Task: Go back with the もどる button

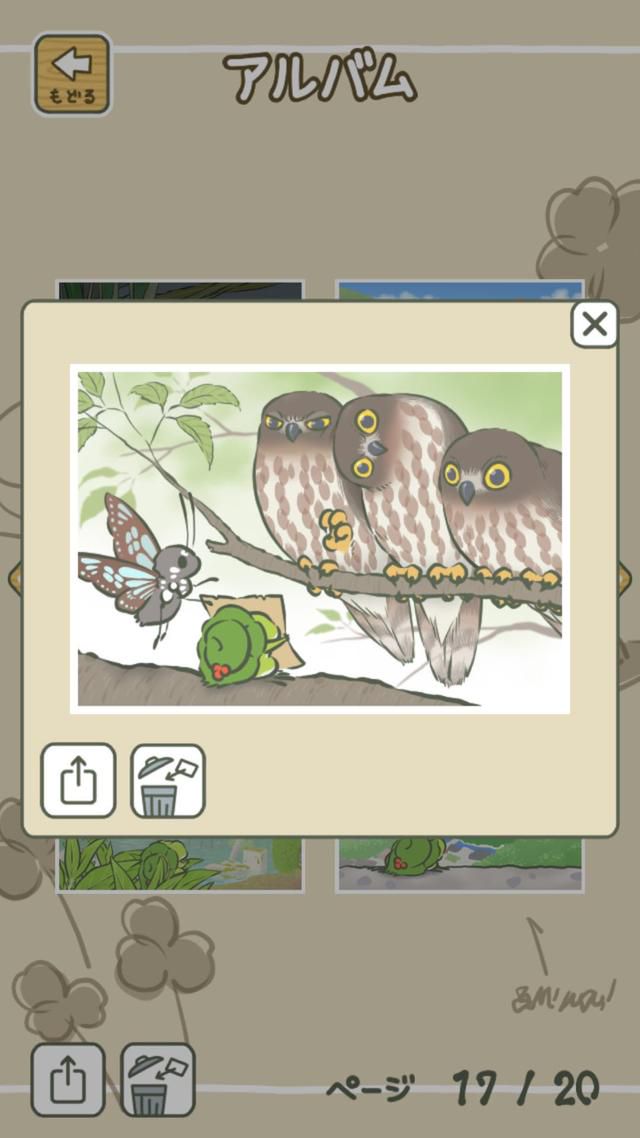Action: 72,74
